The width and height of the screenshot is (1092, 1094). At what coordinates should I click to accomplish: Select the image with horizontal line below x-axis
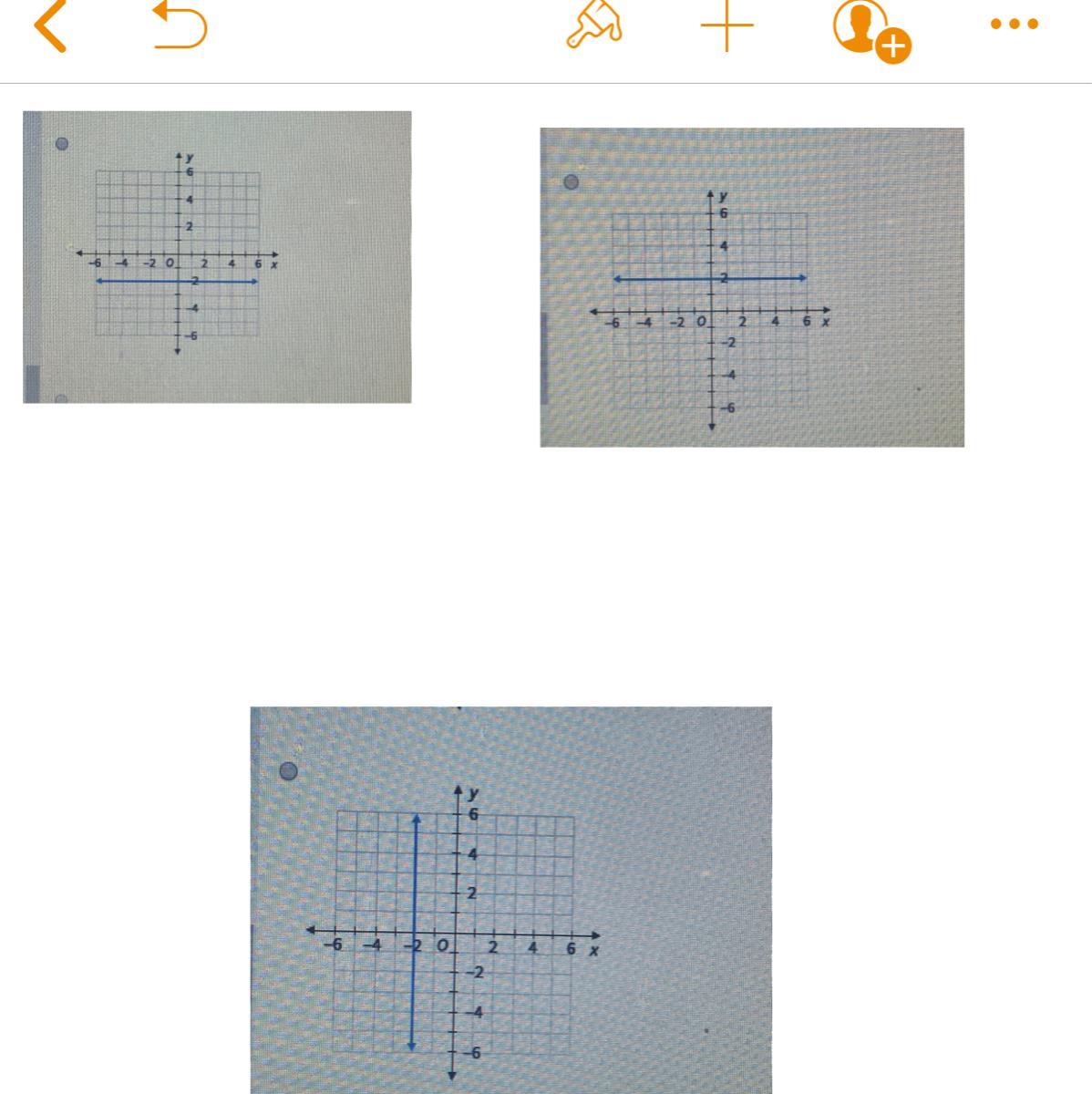pos(217,257)
